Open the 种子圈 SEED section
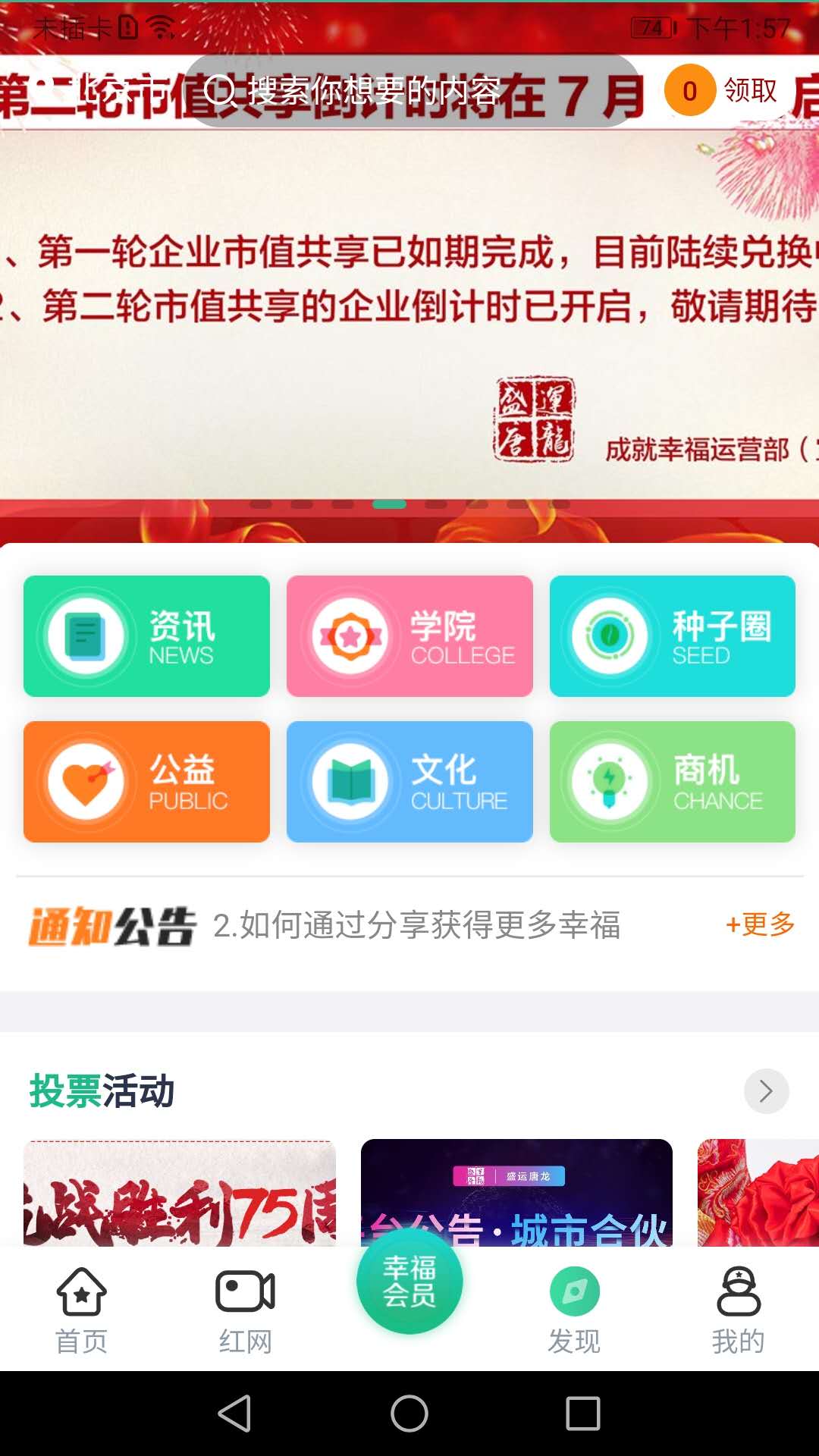 click(x=672, y=636)
